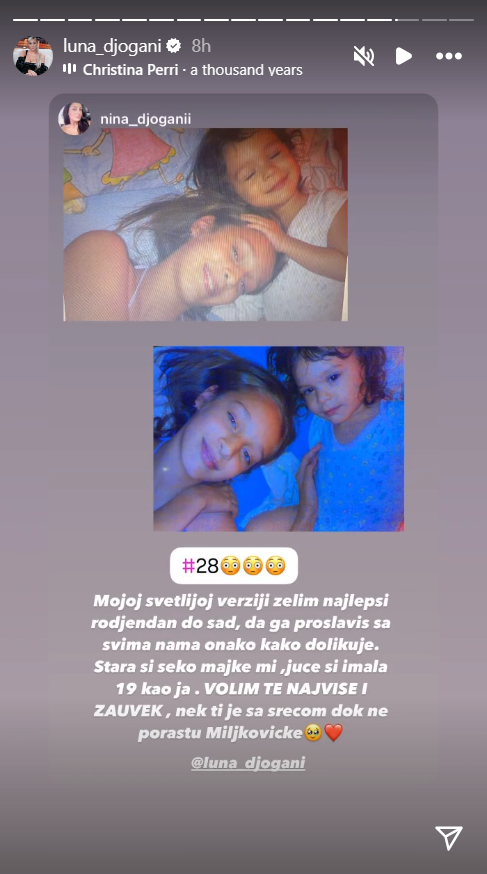Play the paused story
The image size is (487, 874).
point(404,56)
